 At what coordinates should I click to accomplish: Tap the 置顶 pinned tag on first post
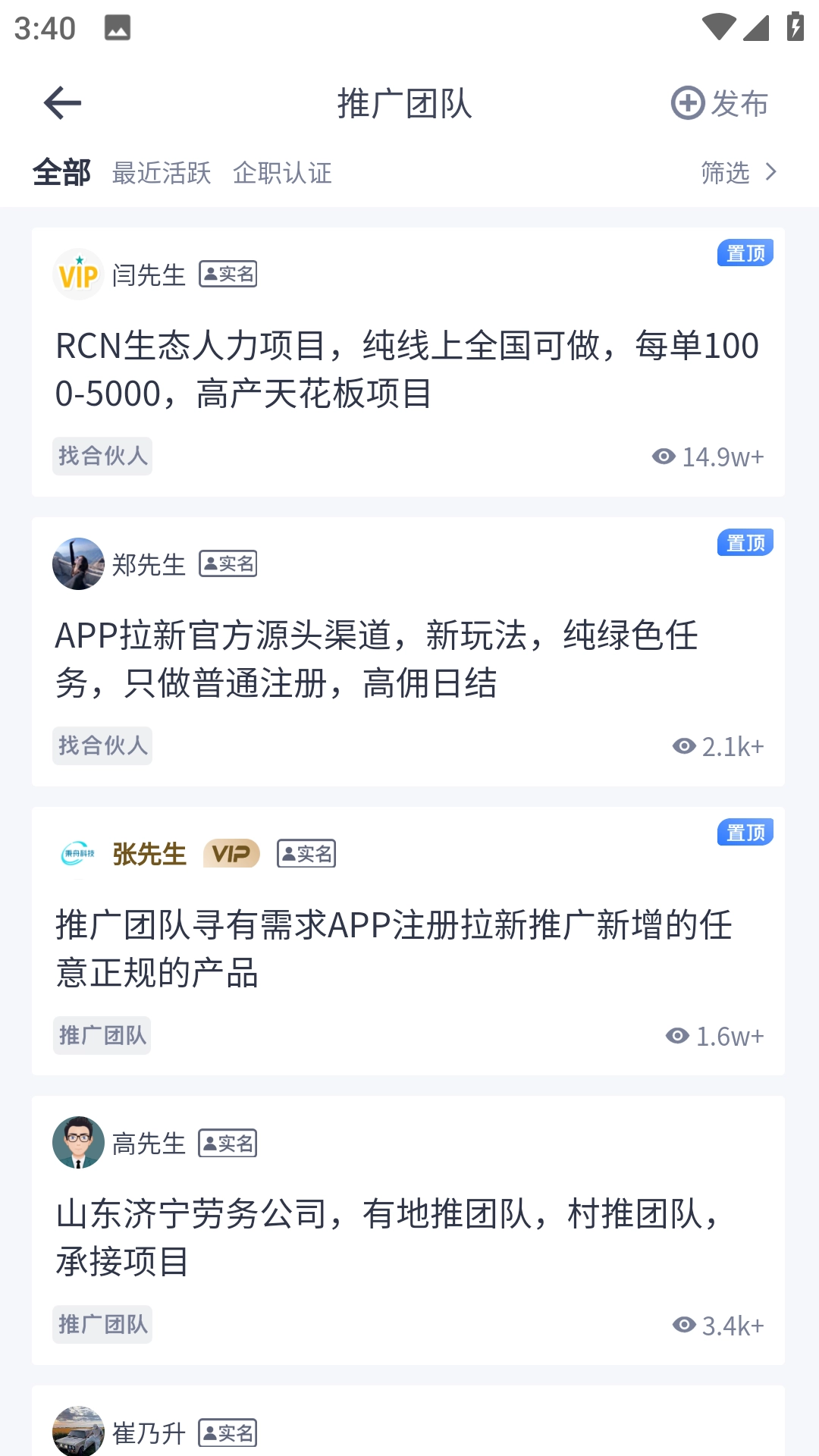745,253
